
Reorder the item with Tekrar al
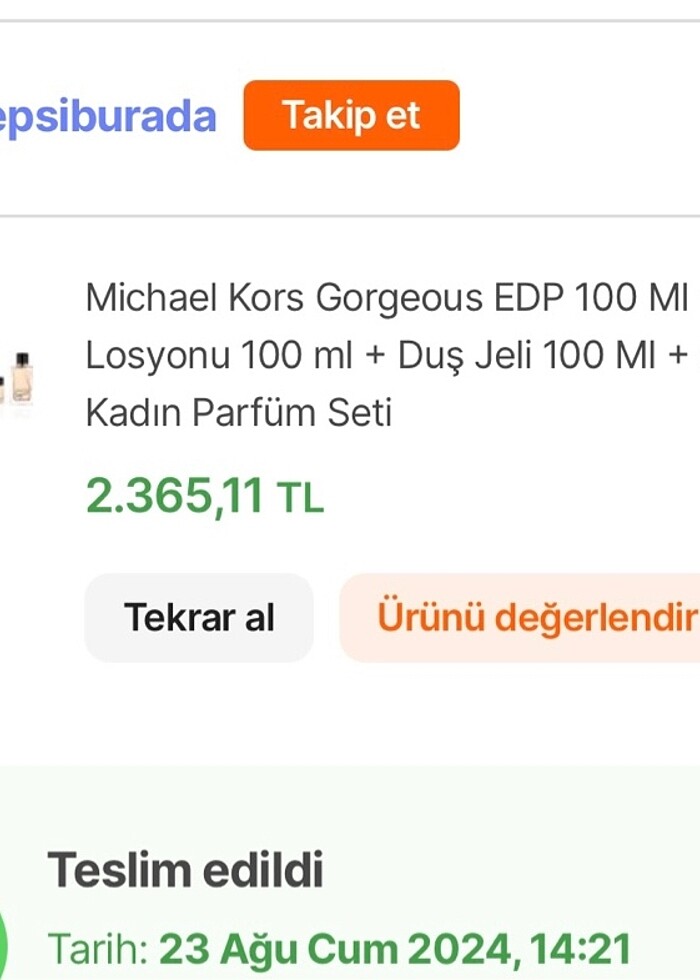pos(198,617)
